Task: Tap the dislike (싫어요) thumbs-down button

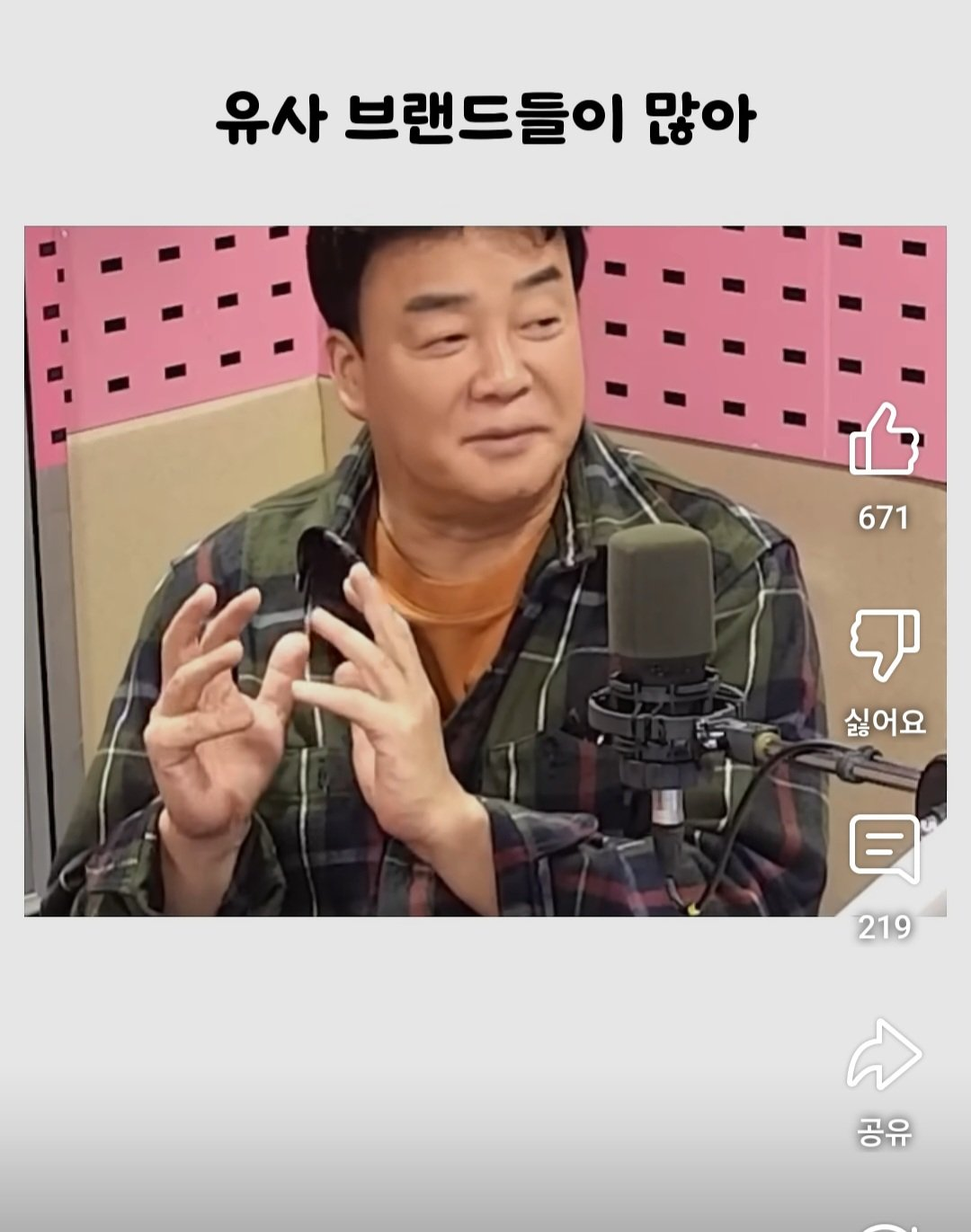Action: pyautogui.click(x=885, y=643)
